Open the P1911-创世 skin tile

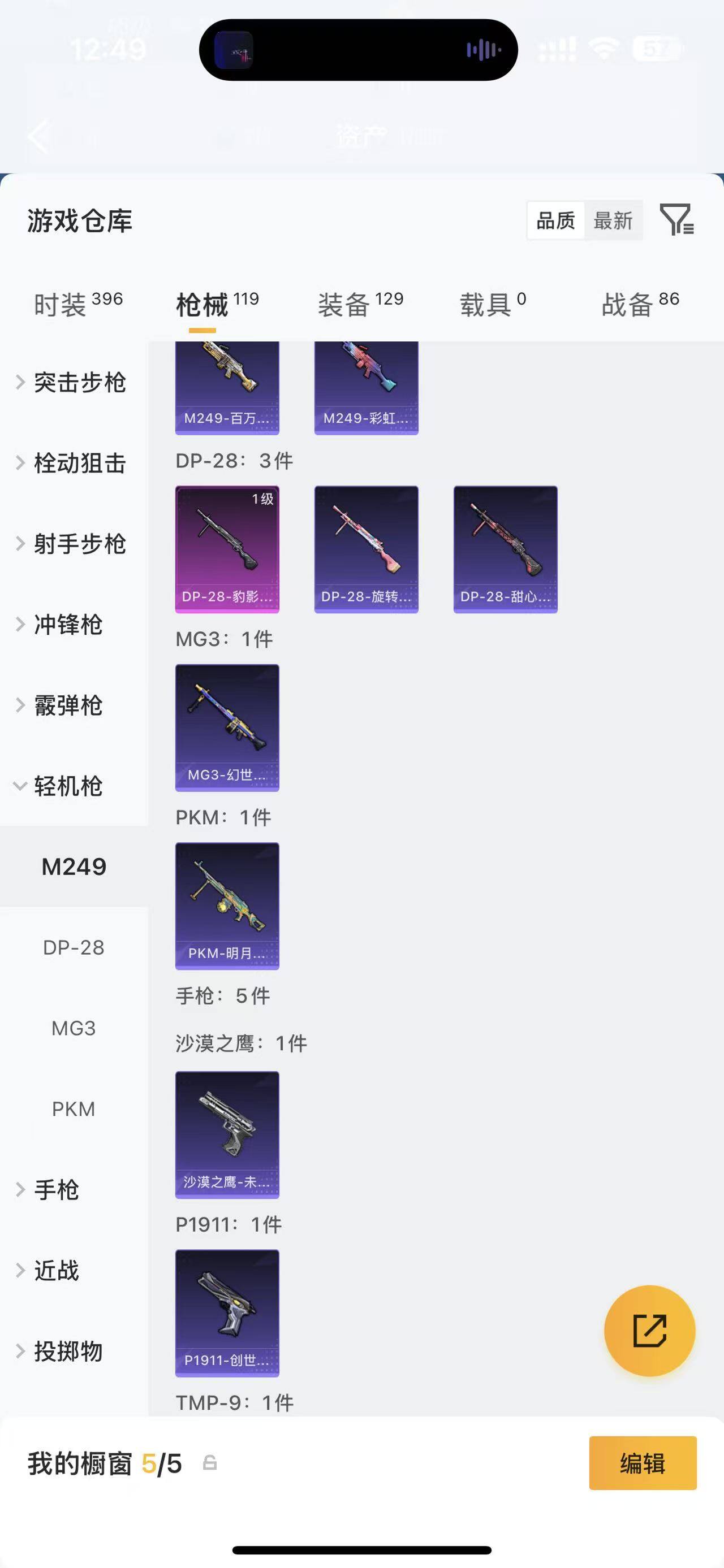point(227,1313)
